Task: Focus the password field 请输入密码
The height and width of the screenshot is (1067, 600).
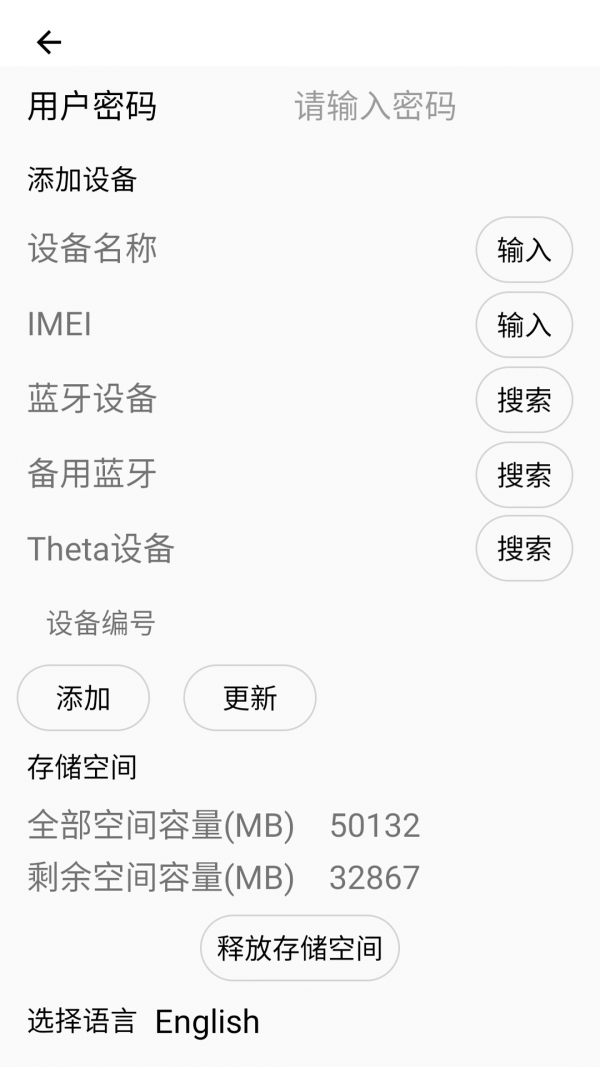Action: click(375, 106)
